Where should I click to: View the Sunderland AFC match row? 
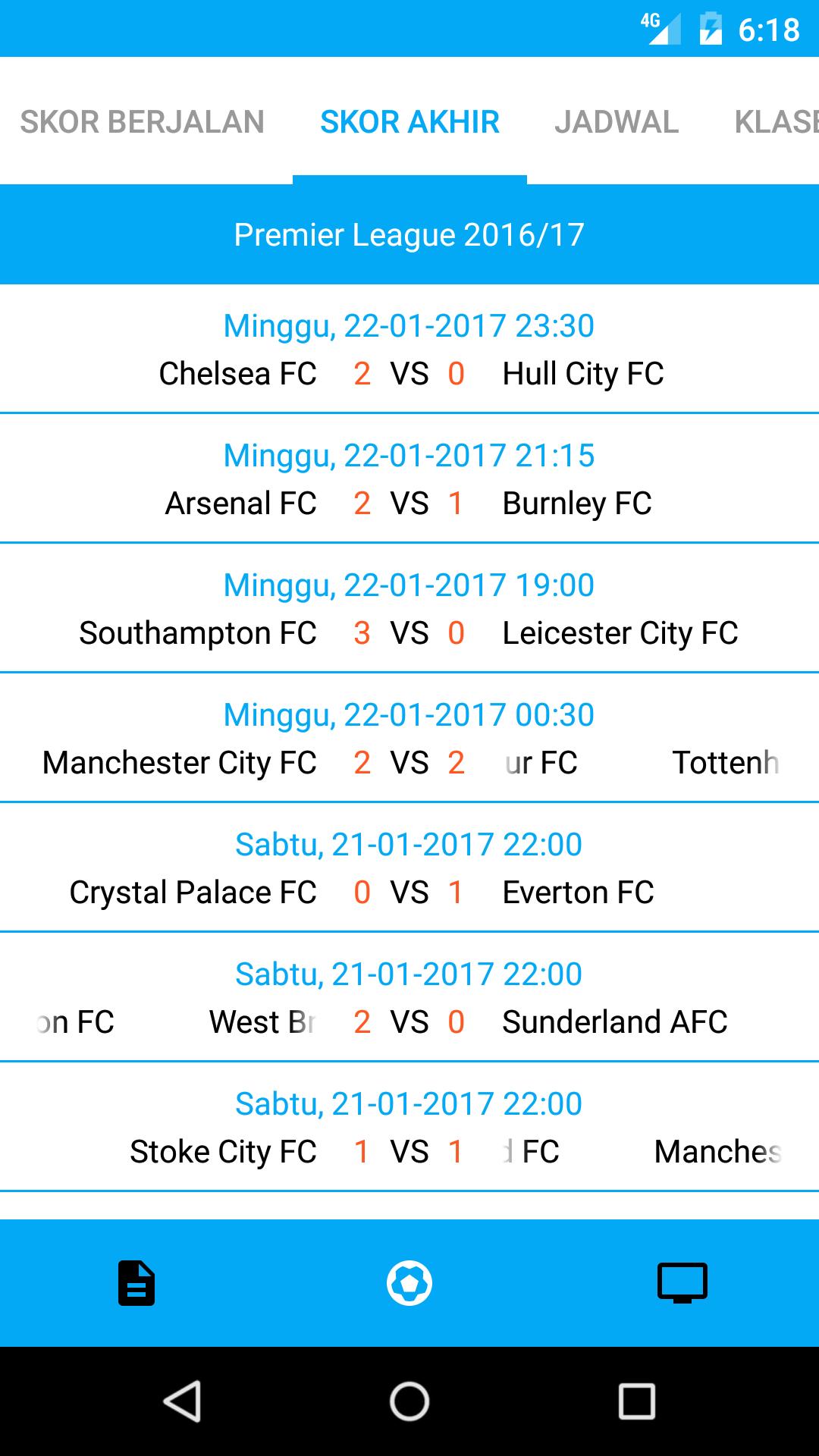(x=409, y=999)
